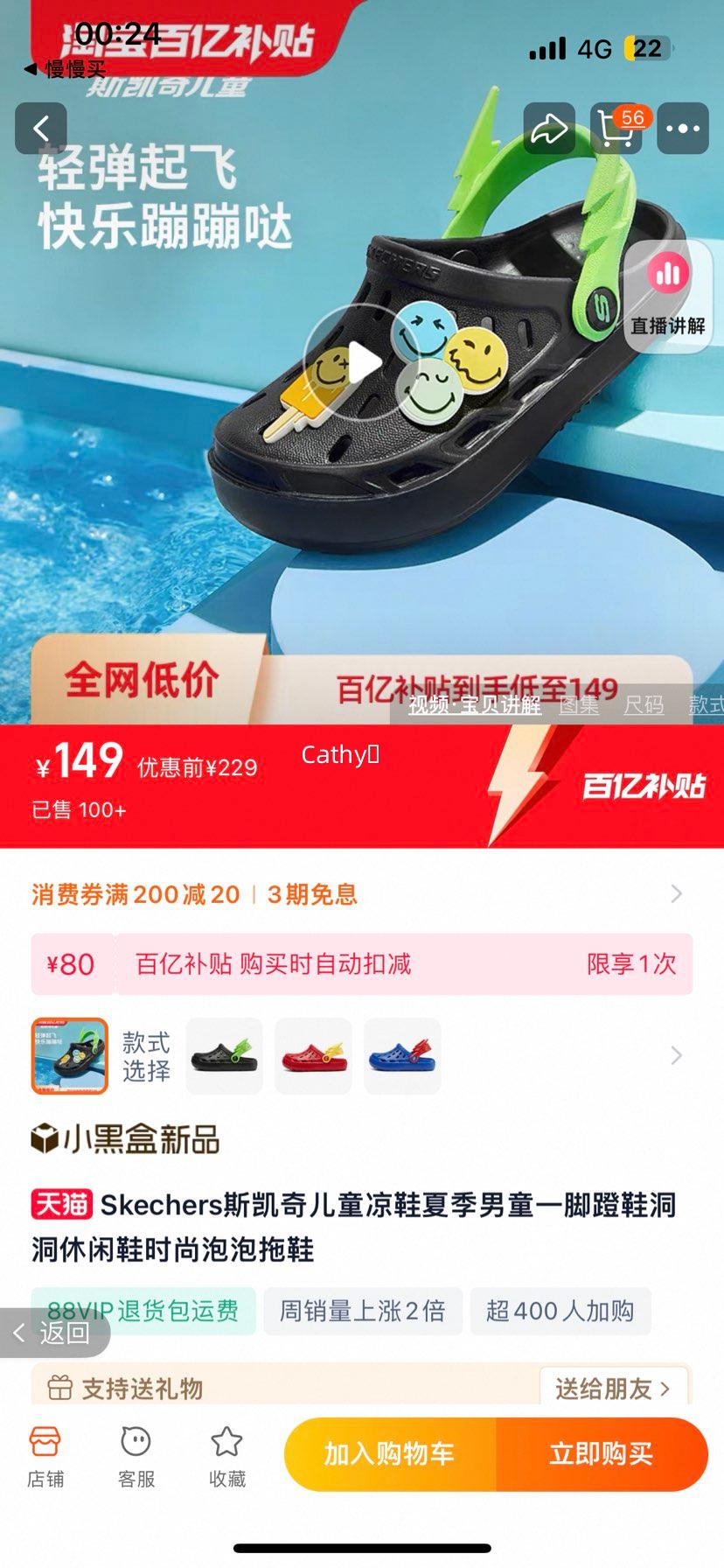The width and height of the screenshot is (724, 1568).
Task: Select the black clog style thumbnail
Action: (223, 1056)
